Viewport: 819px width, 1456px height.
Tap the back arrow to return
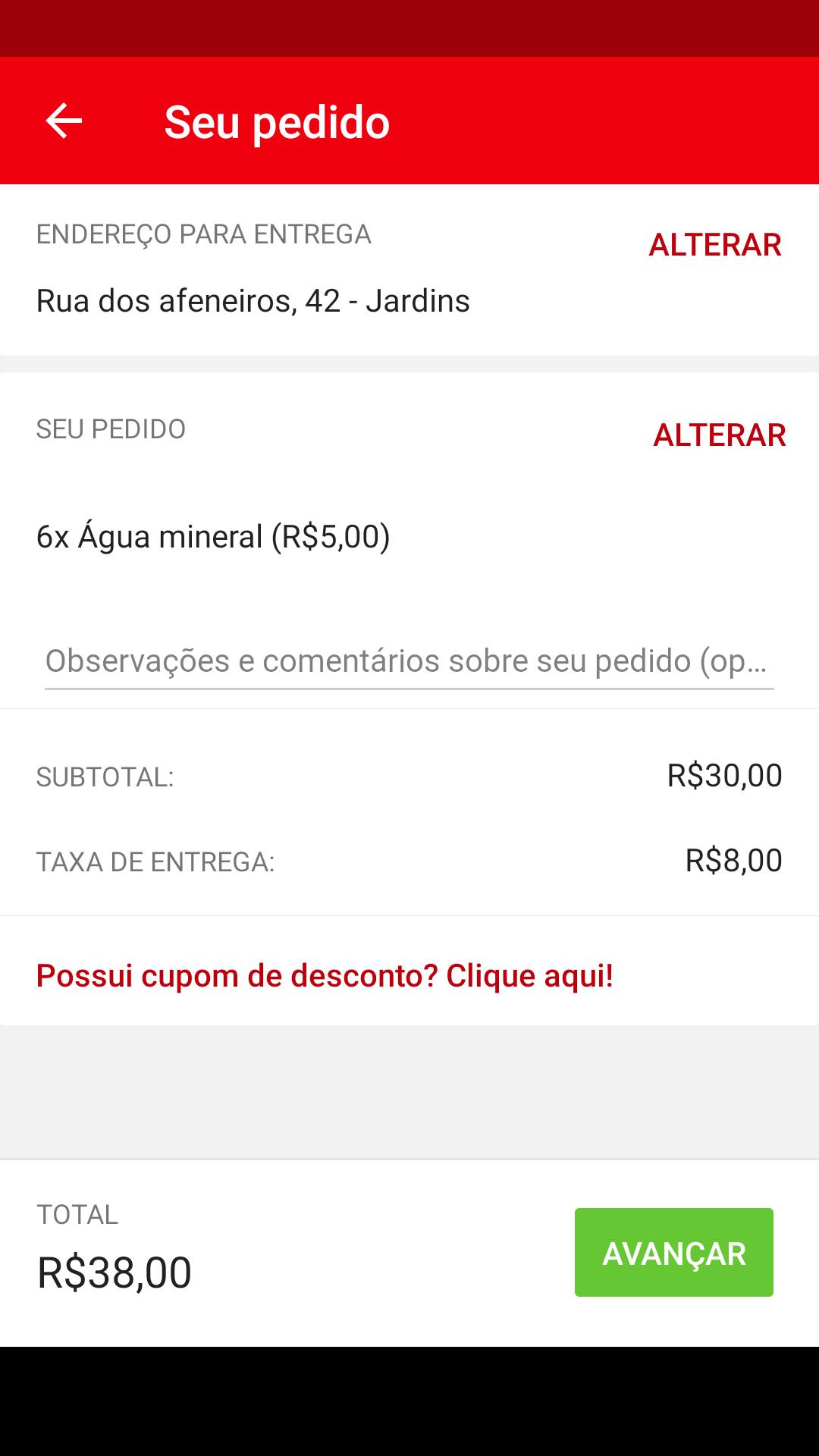pos(62,120)
